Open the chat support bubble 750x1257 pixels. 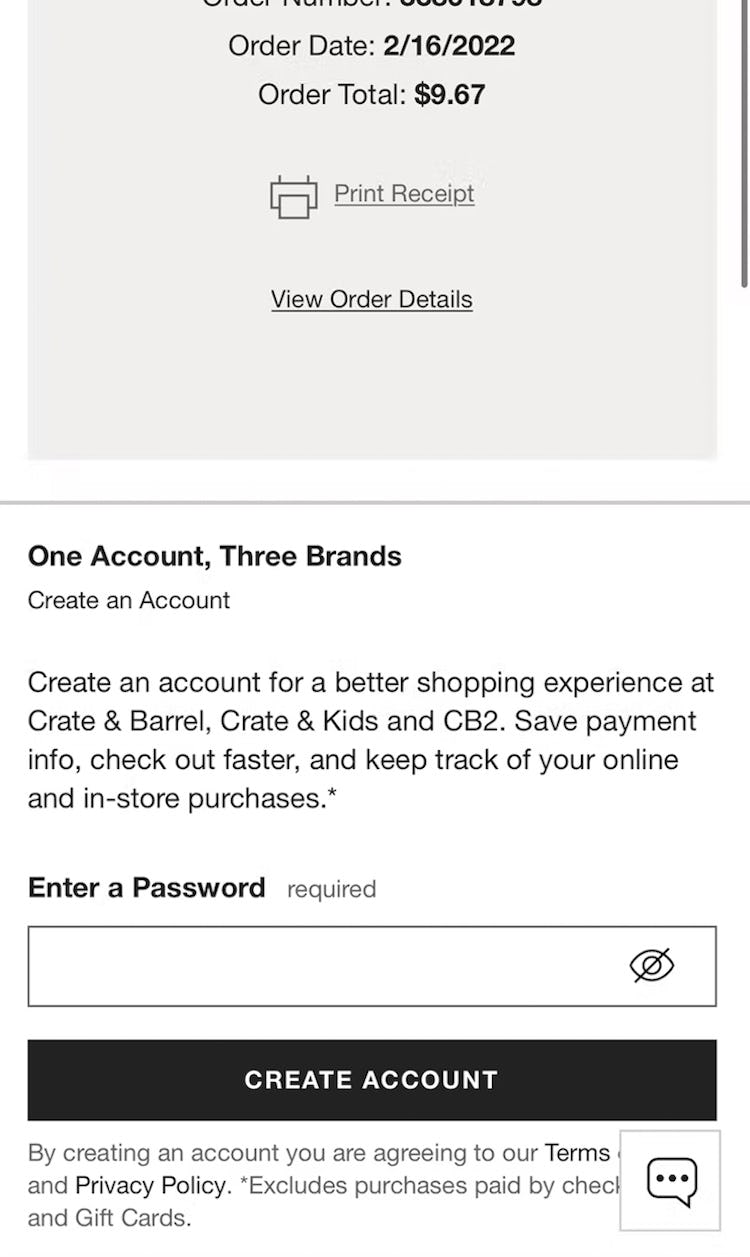coord(671,1181)
